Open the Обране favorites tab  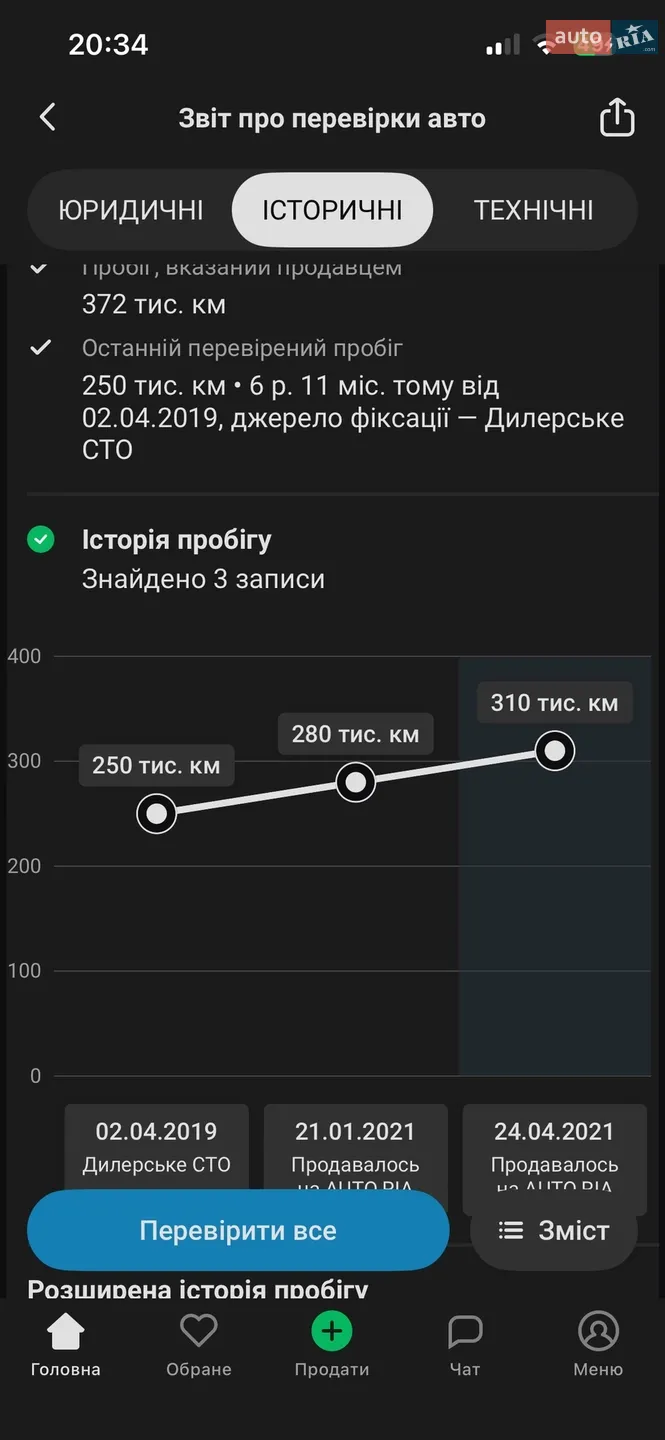pos(199,1346)
